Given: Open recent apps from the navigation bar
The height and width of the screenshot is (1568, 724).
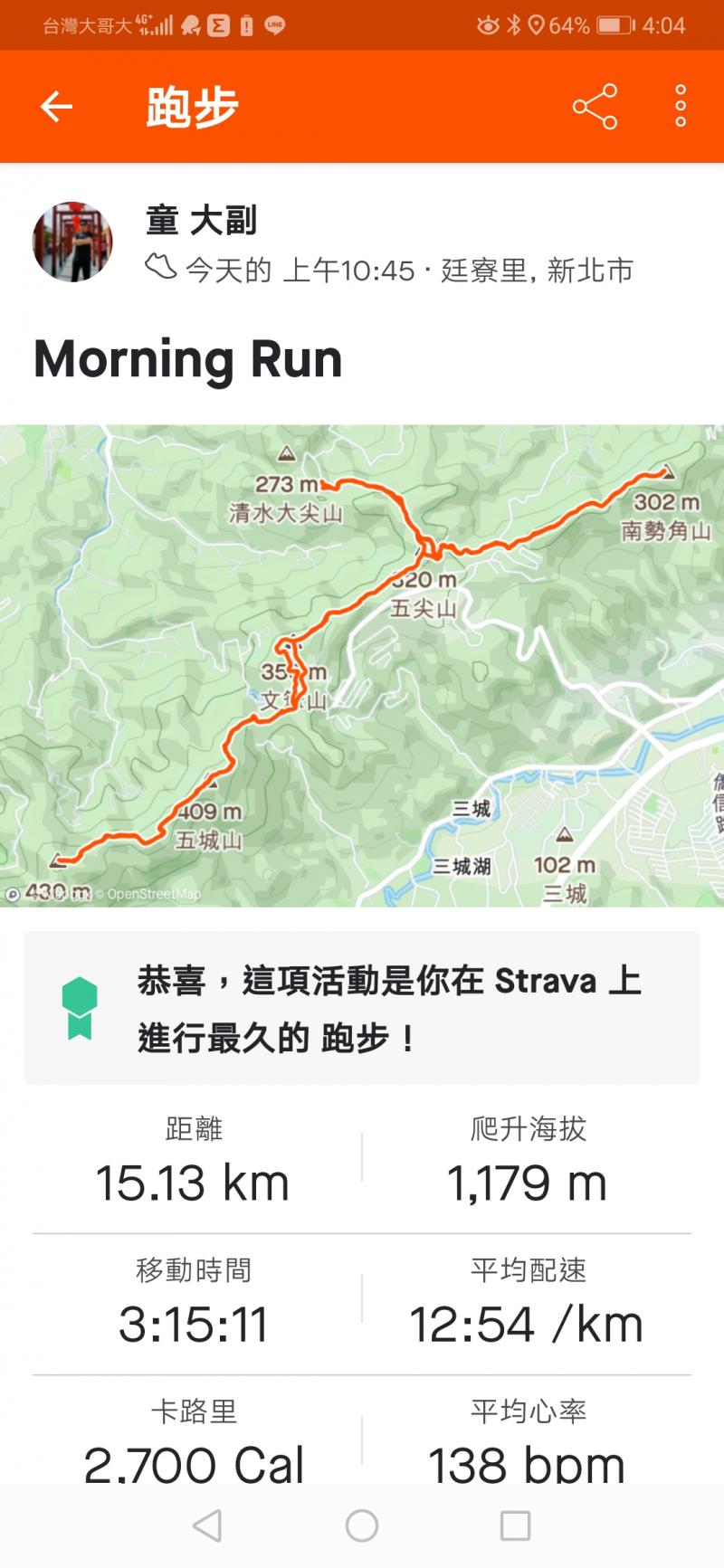Looking at the screenshot, I should 515,1526.
